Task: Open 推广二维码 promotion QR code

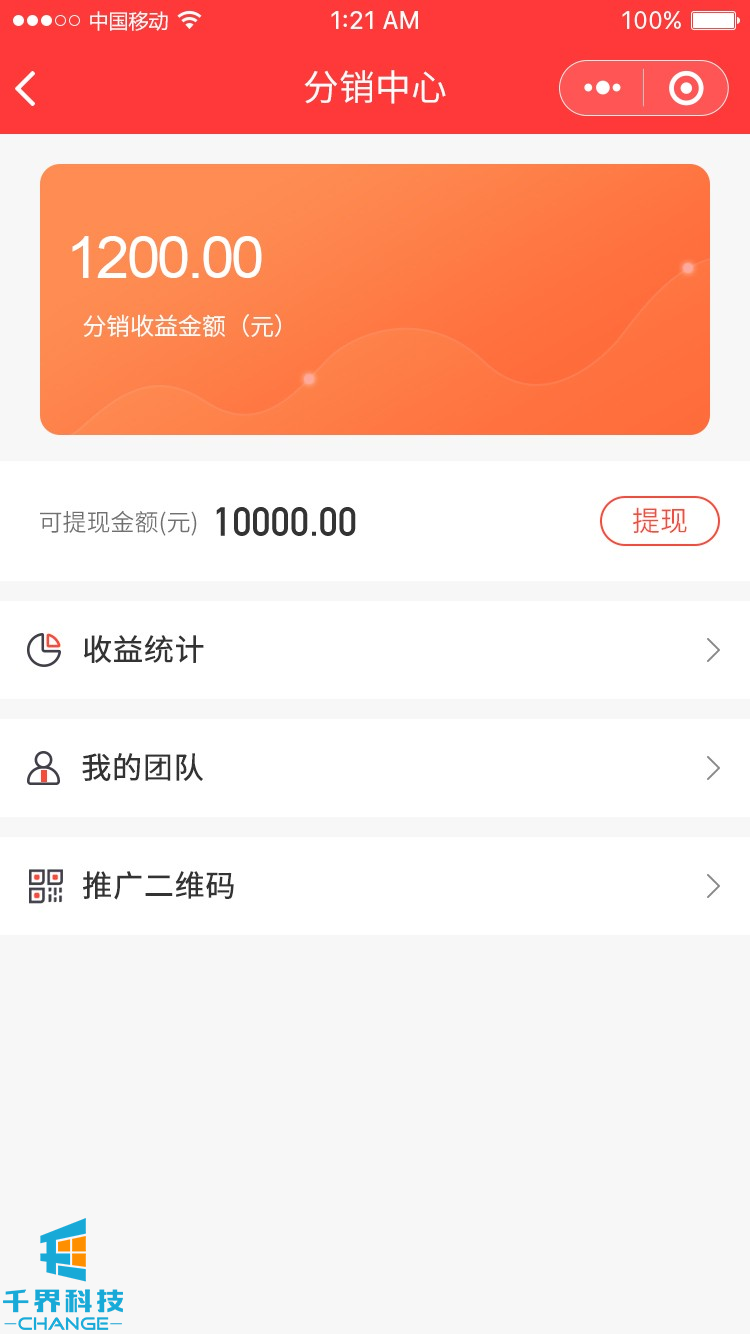Action: tap(375, 886)
